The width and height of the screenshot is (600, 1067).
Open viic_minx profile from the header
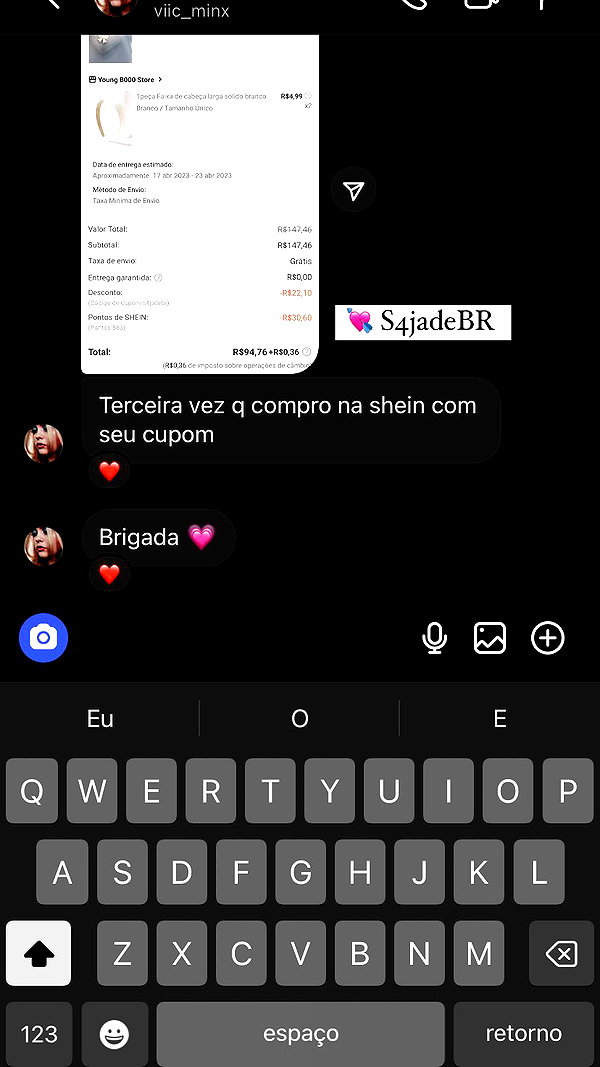click(192, 12)
